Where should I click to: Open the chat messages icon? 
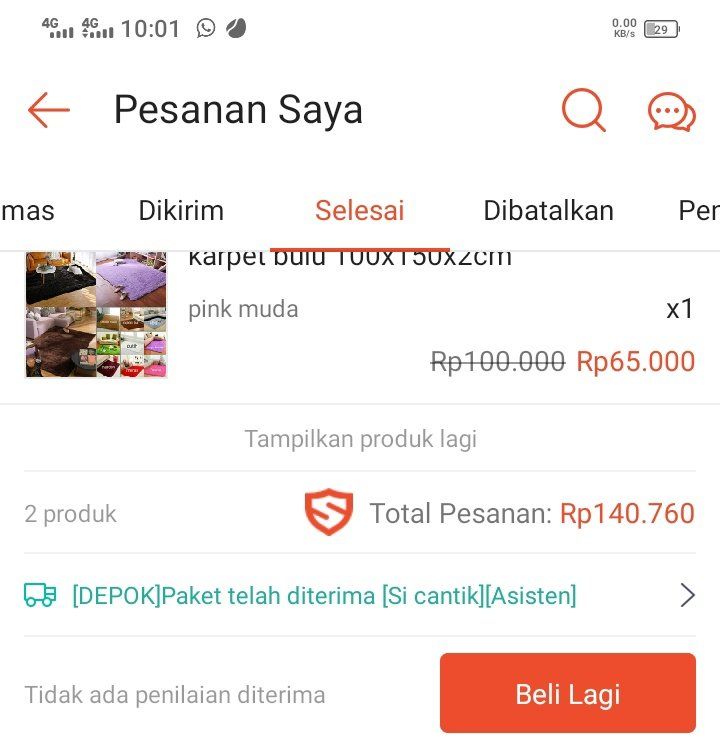pos(671,111)
